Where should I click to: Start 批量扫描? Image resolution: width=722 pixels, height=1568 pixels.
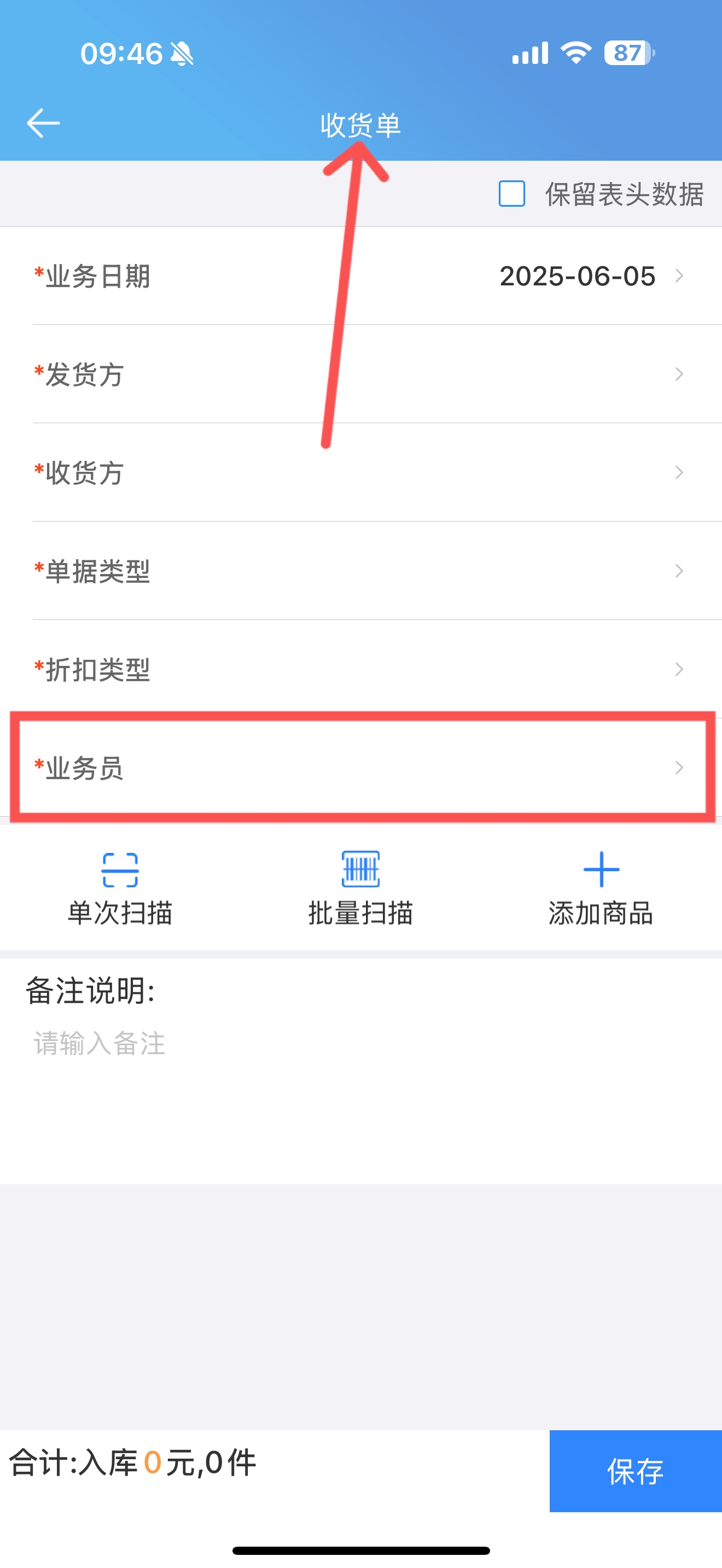pos(361,888)
